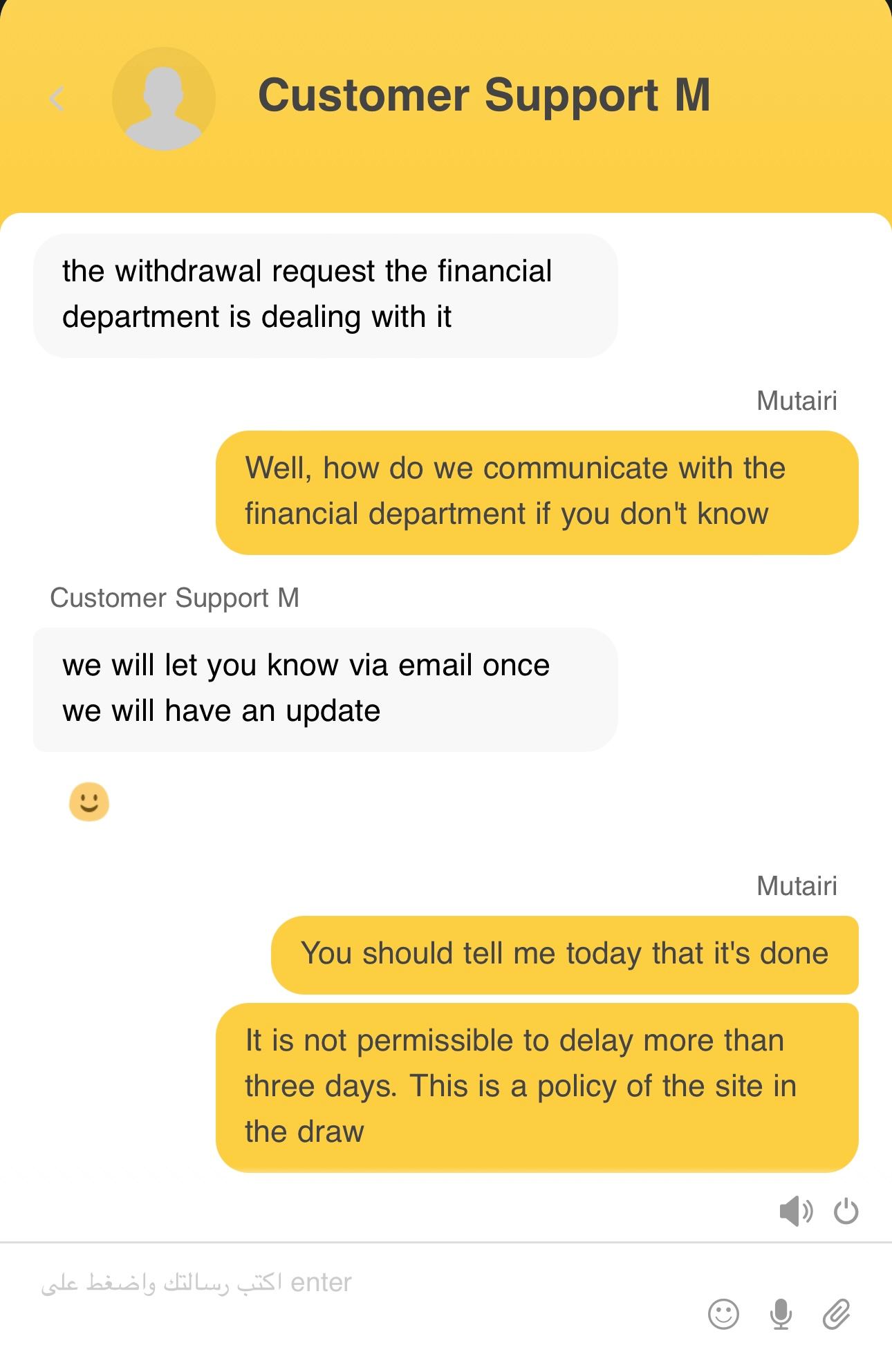End the chat with the power icon

coord(846,1211)
